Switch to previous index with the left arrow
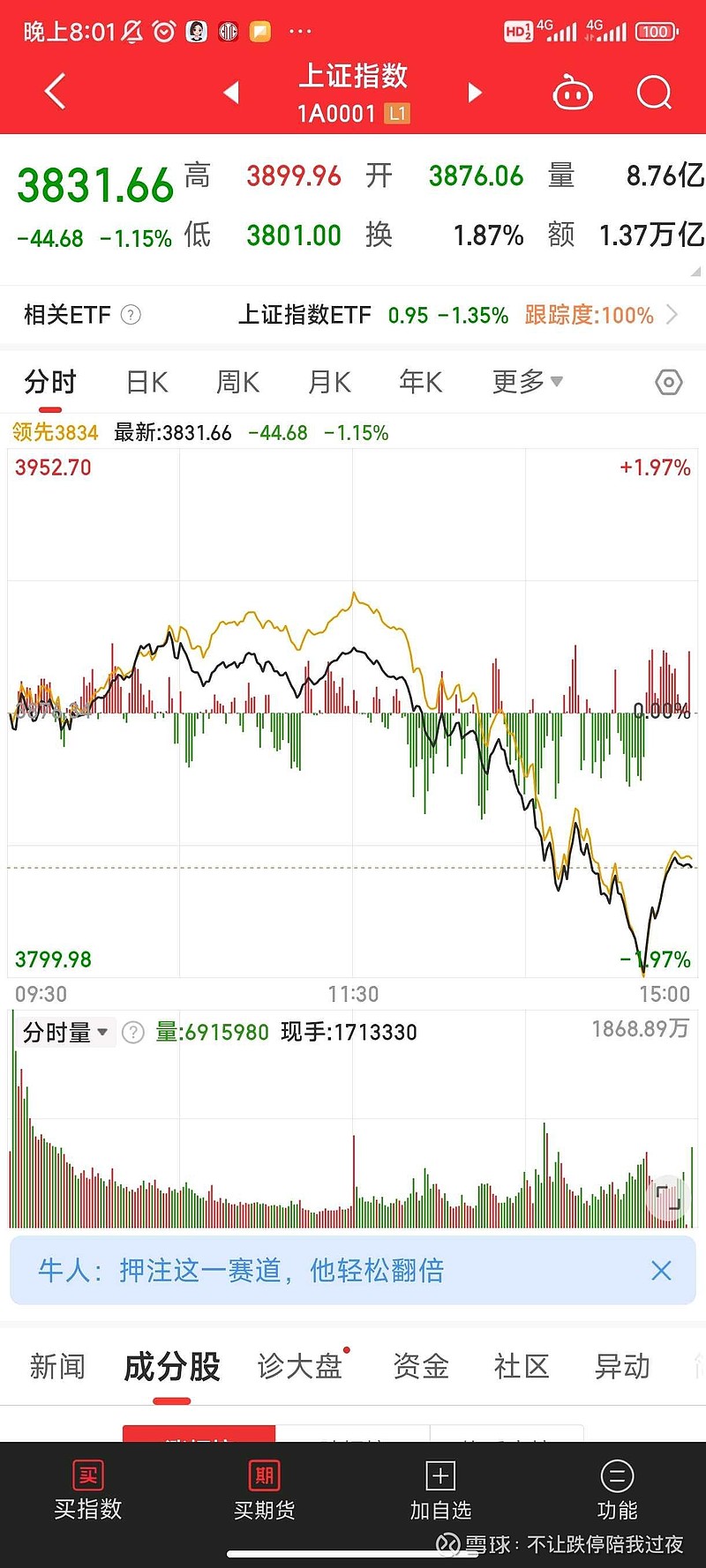Image resolution: width=706 pixels, height=1568 pixels. point(231,92)
